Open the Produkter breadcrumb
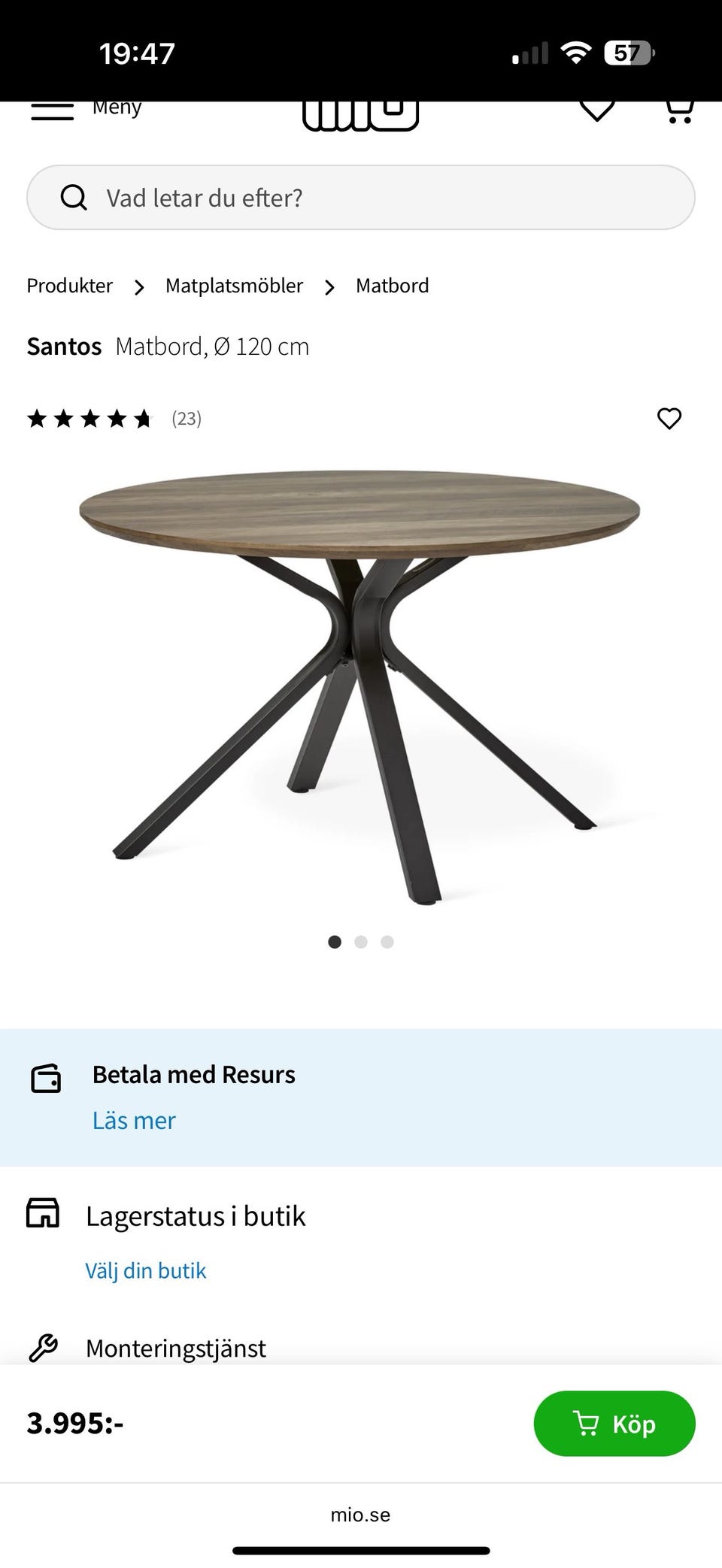The image size is (722, 1568). click(x=69, y=286)
